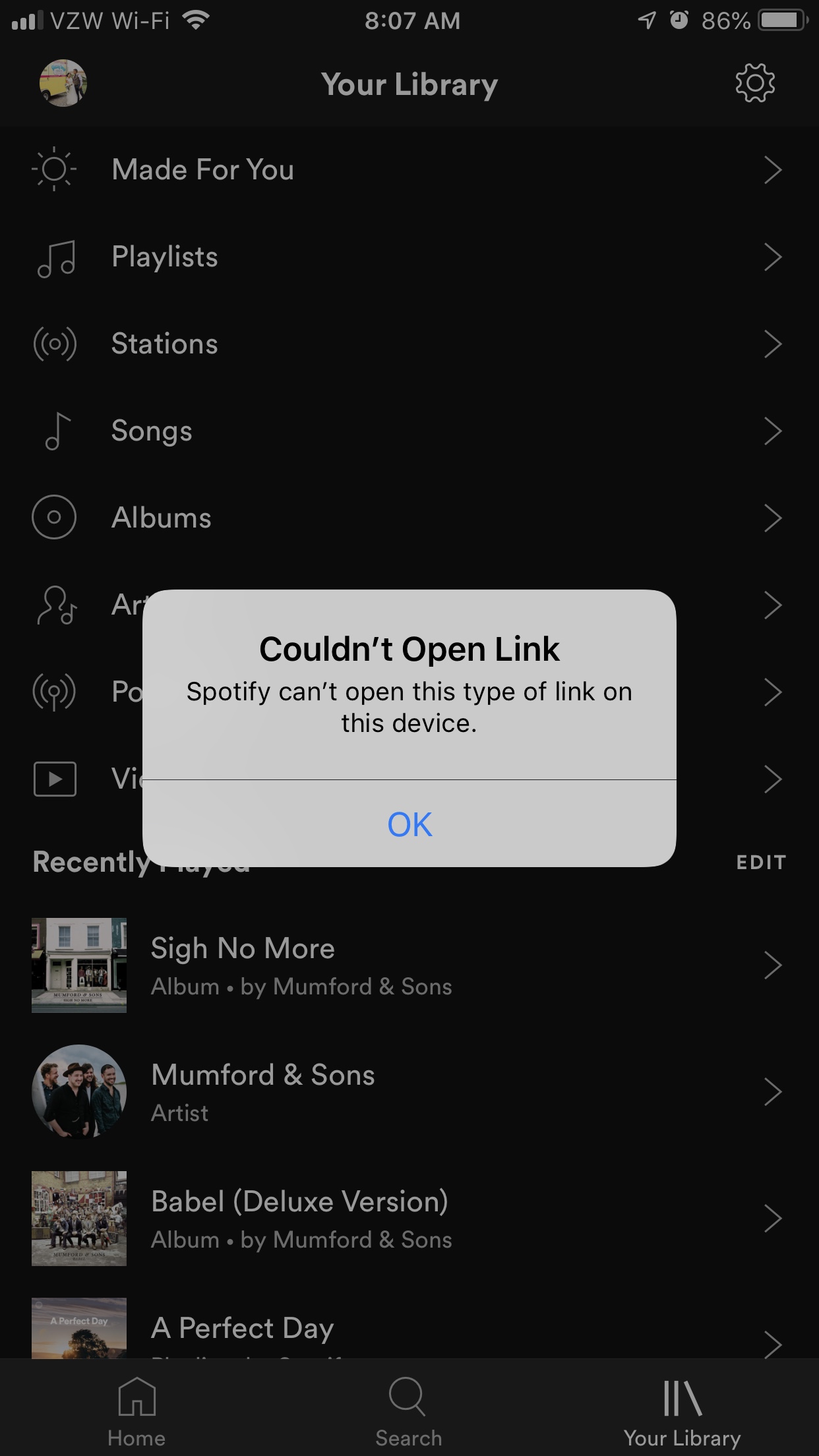This screenshot has height=1456, width=819.
Task: View saved Songs
Action: (152, 431)
